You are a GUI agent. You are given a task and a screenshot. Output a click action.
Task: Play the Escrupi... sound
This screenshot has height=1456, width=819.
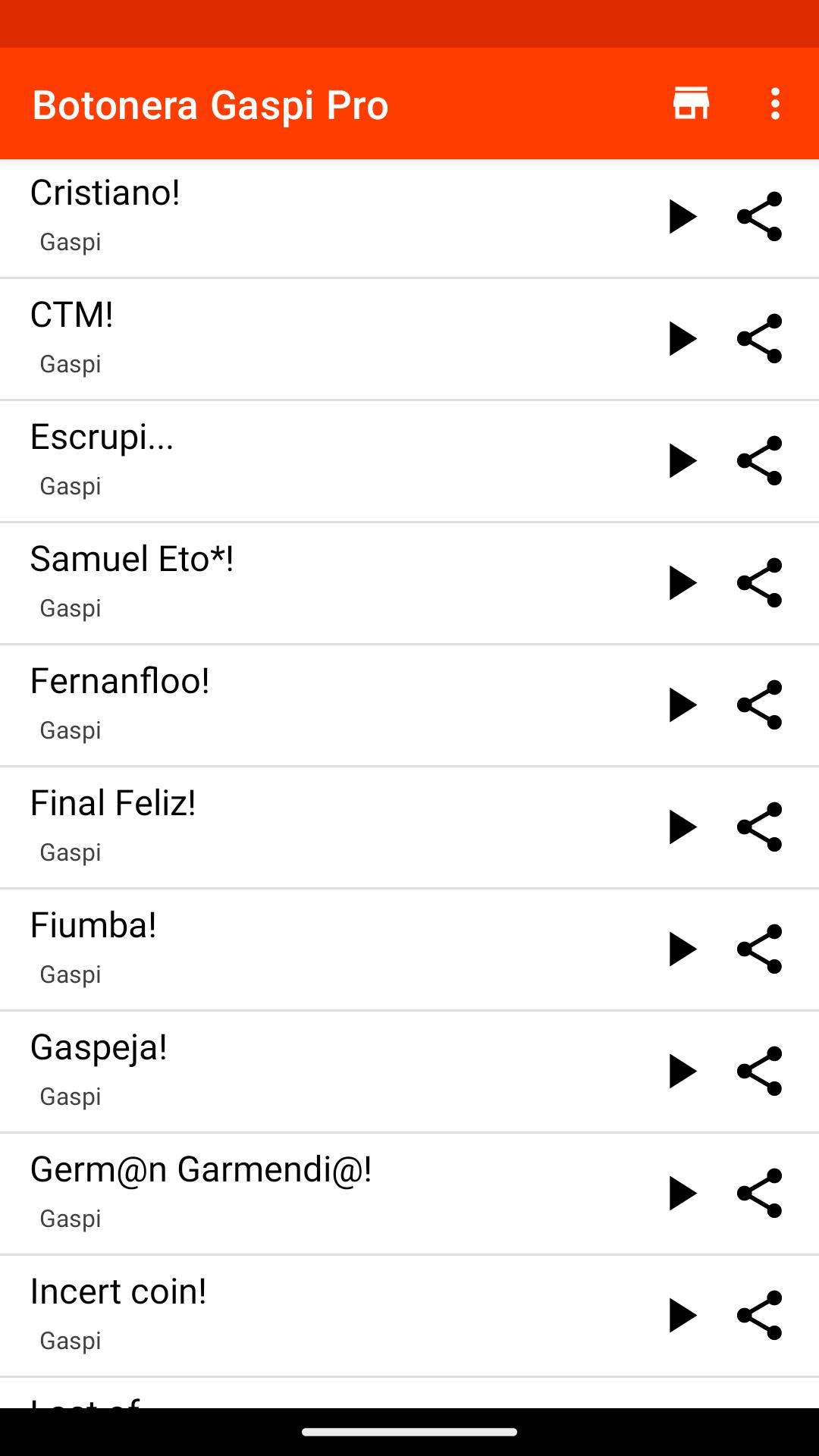(x=682, y=461)
